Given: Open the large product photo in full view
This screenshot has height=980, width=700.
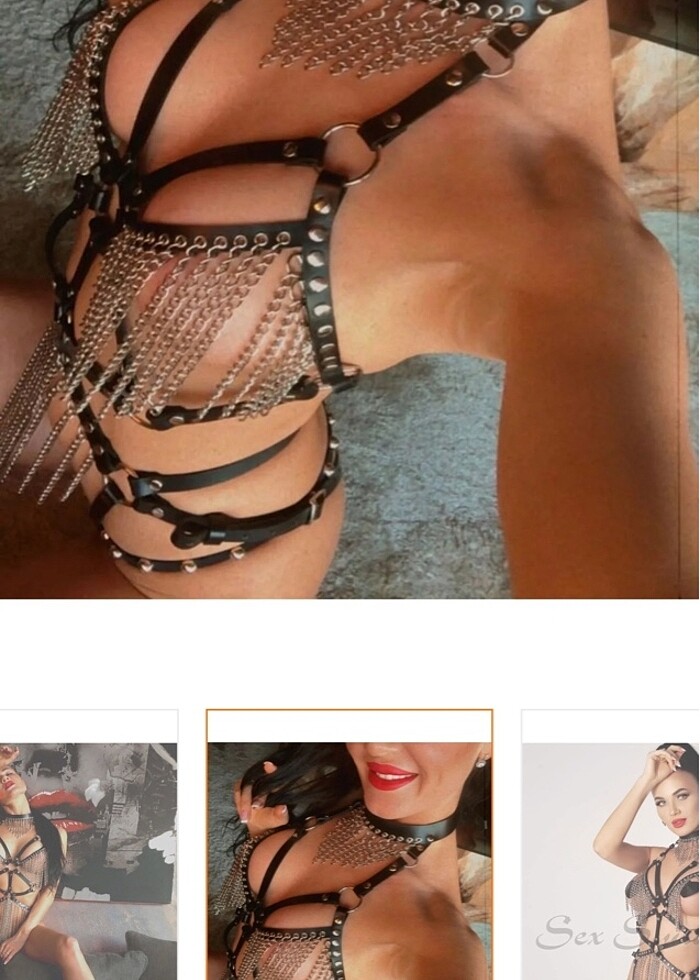Looking at the screenshot, I should 350,298.
